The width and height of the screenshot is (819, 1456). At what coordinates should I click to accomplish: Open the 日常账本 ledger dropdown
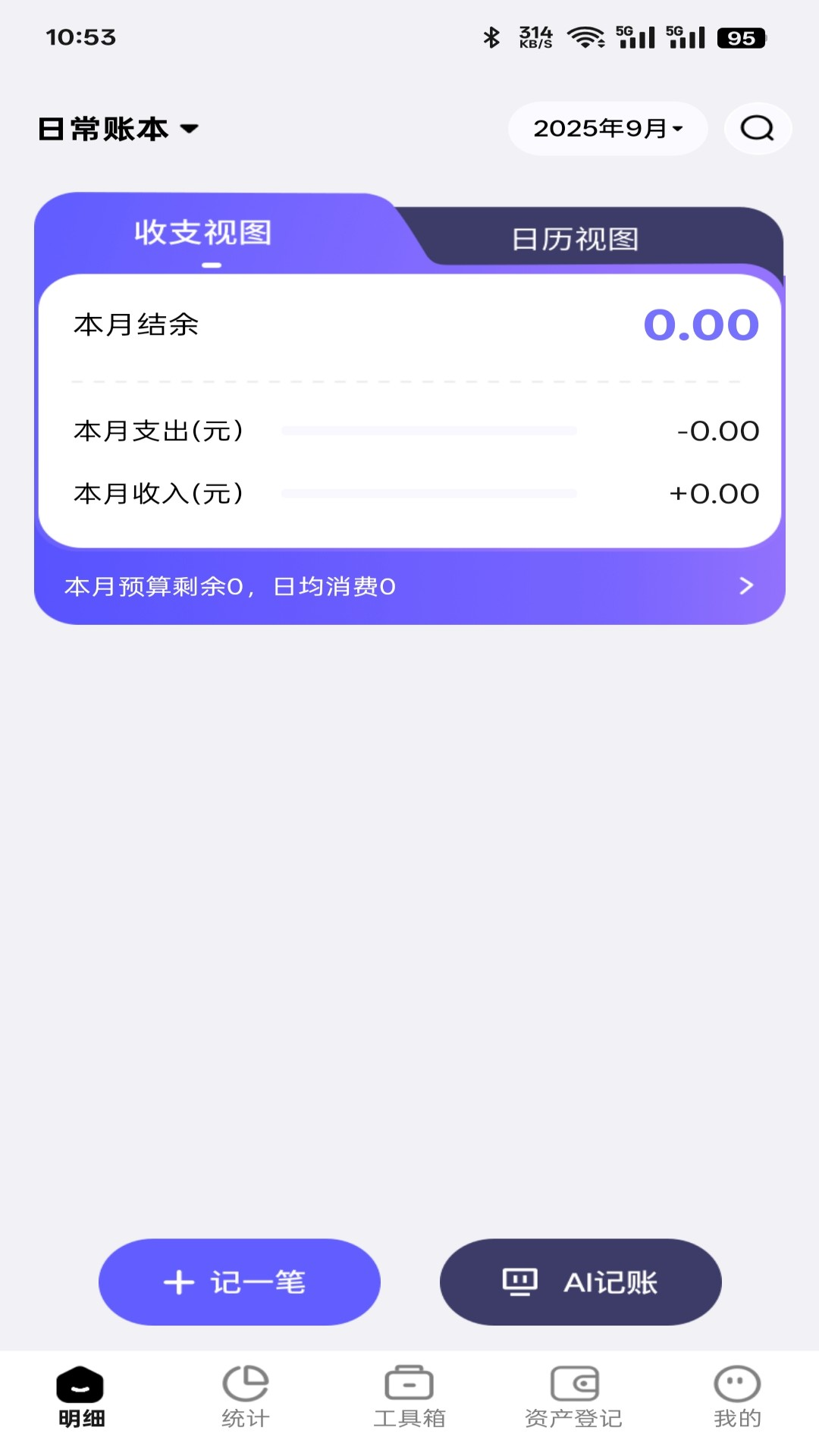click(x=119, y=129)
